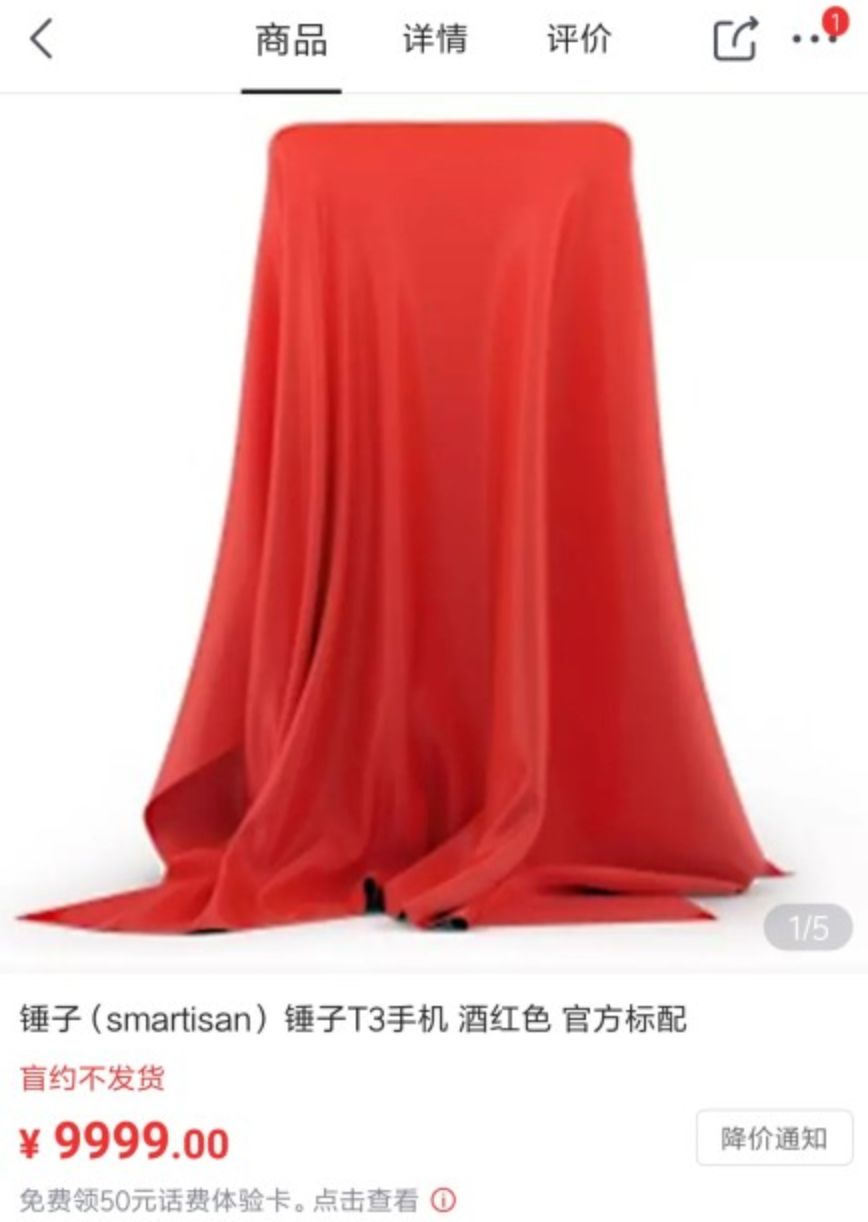Switch to the 评价 tab
The image size is (868, 1222).
click(x=577, y=40)
